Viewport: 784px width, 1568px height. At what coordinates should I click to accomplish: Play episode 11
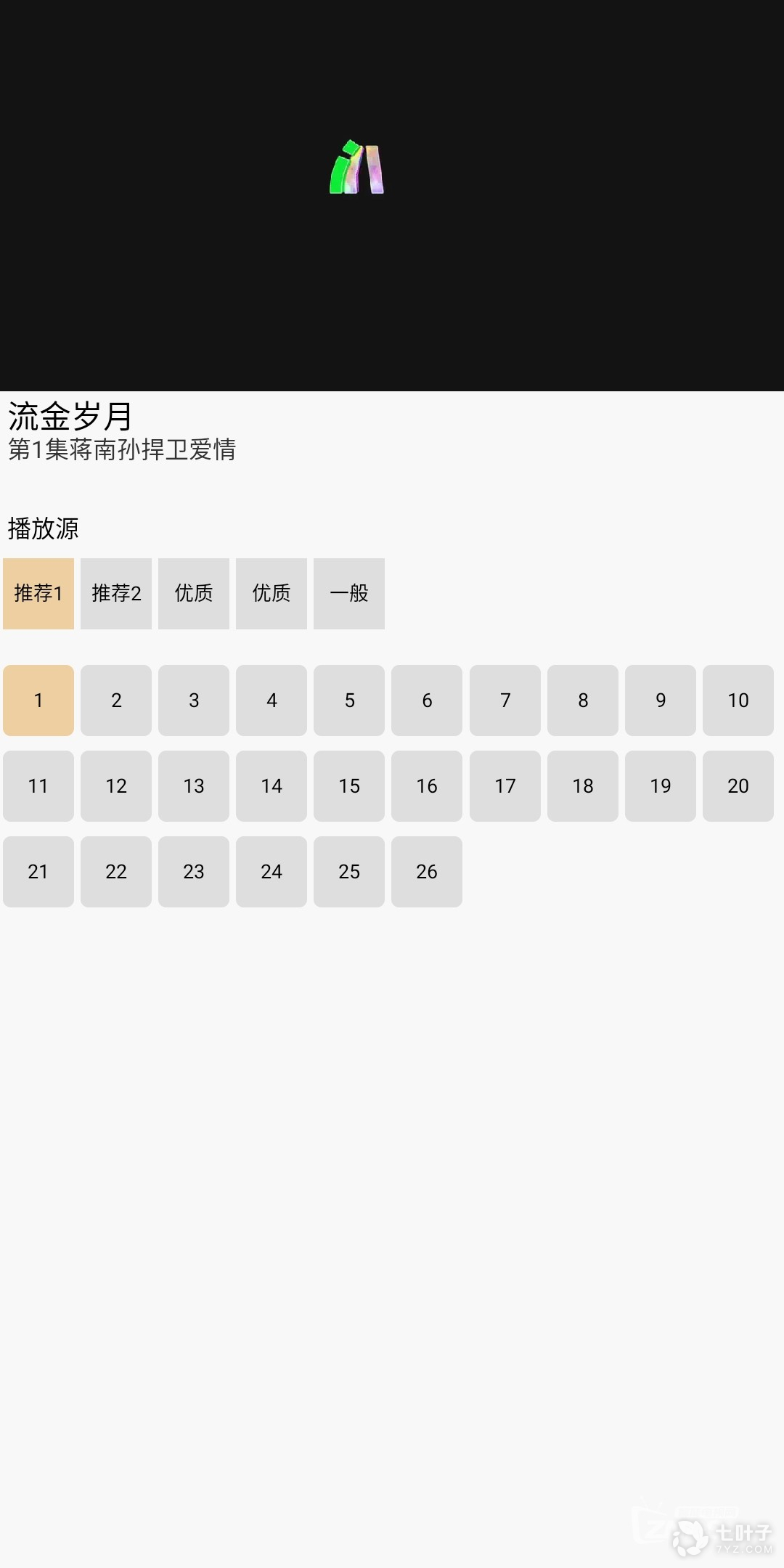pos(38,785)
